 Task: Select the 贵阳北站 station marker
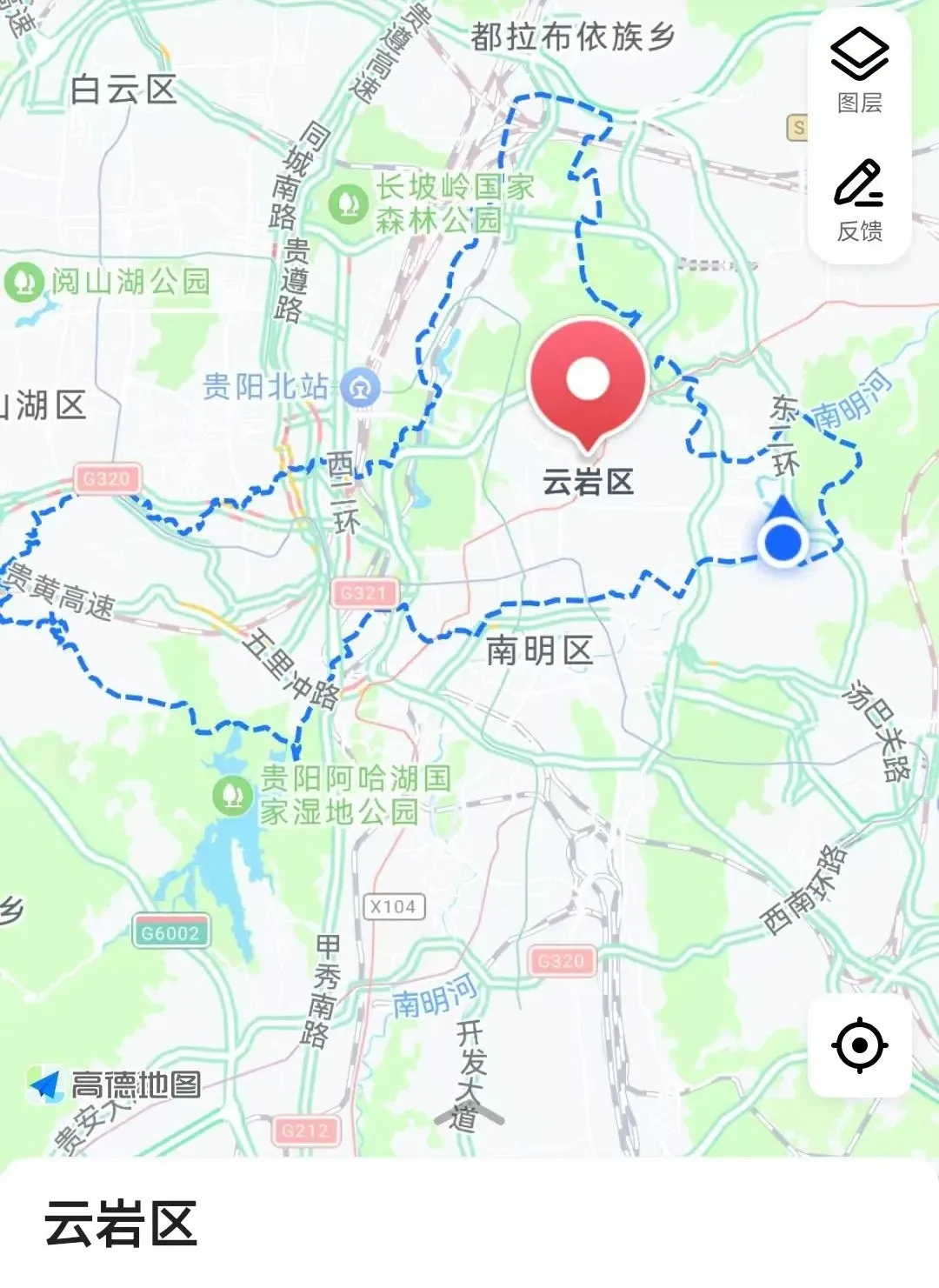tap(360, 387)
